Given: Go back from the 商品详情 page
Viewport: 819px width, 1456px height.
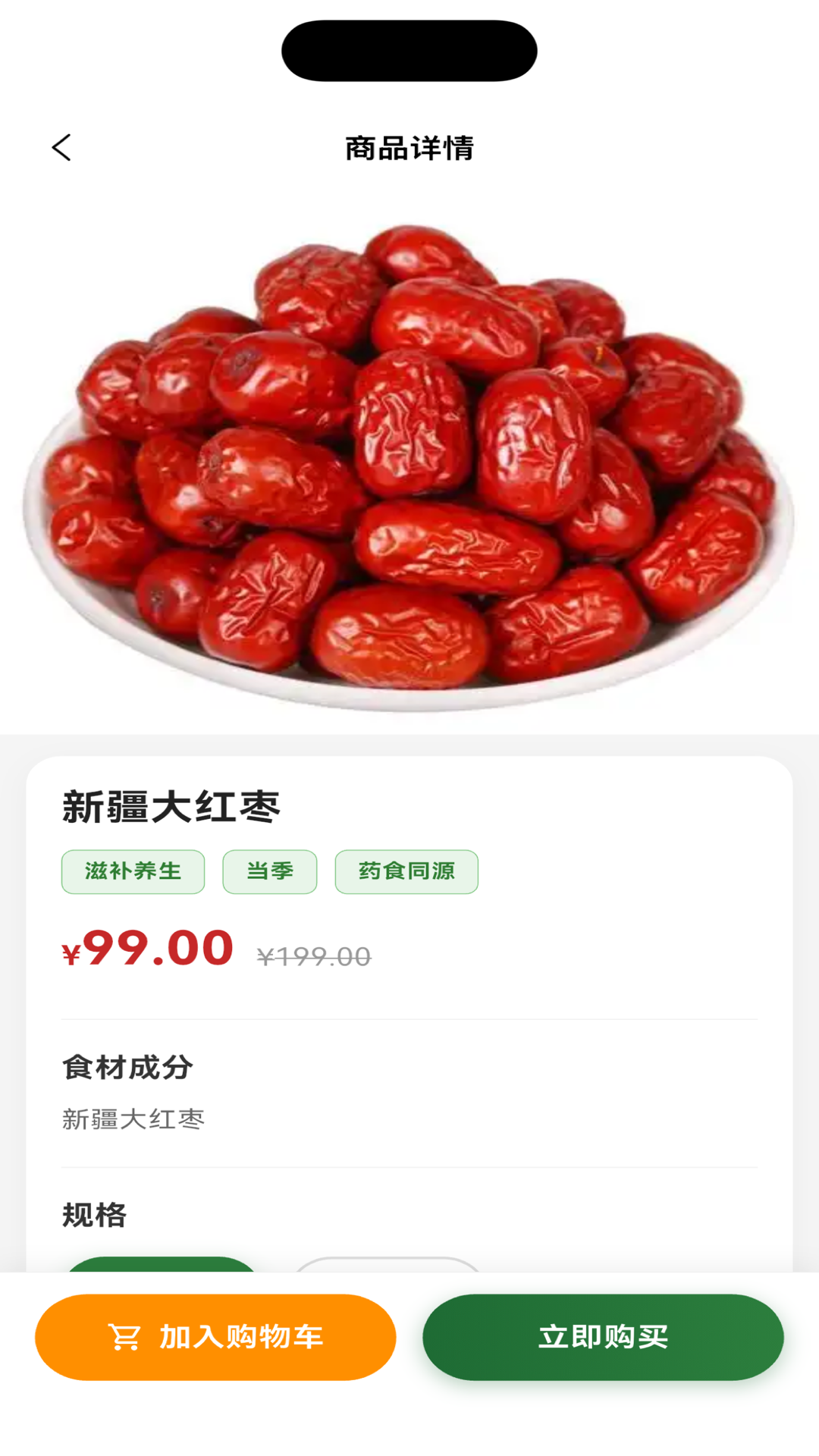Looking at the screenshot, I should coord(61,148).
